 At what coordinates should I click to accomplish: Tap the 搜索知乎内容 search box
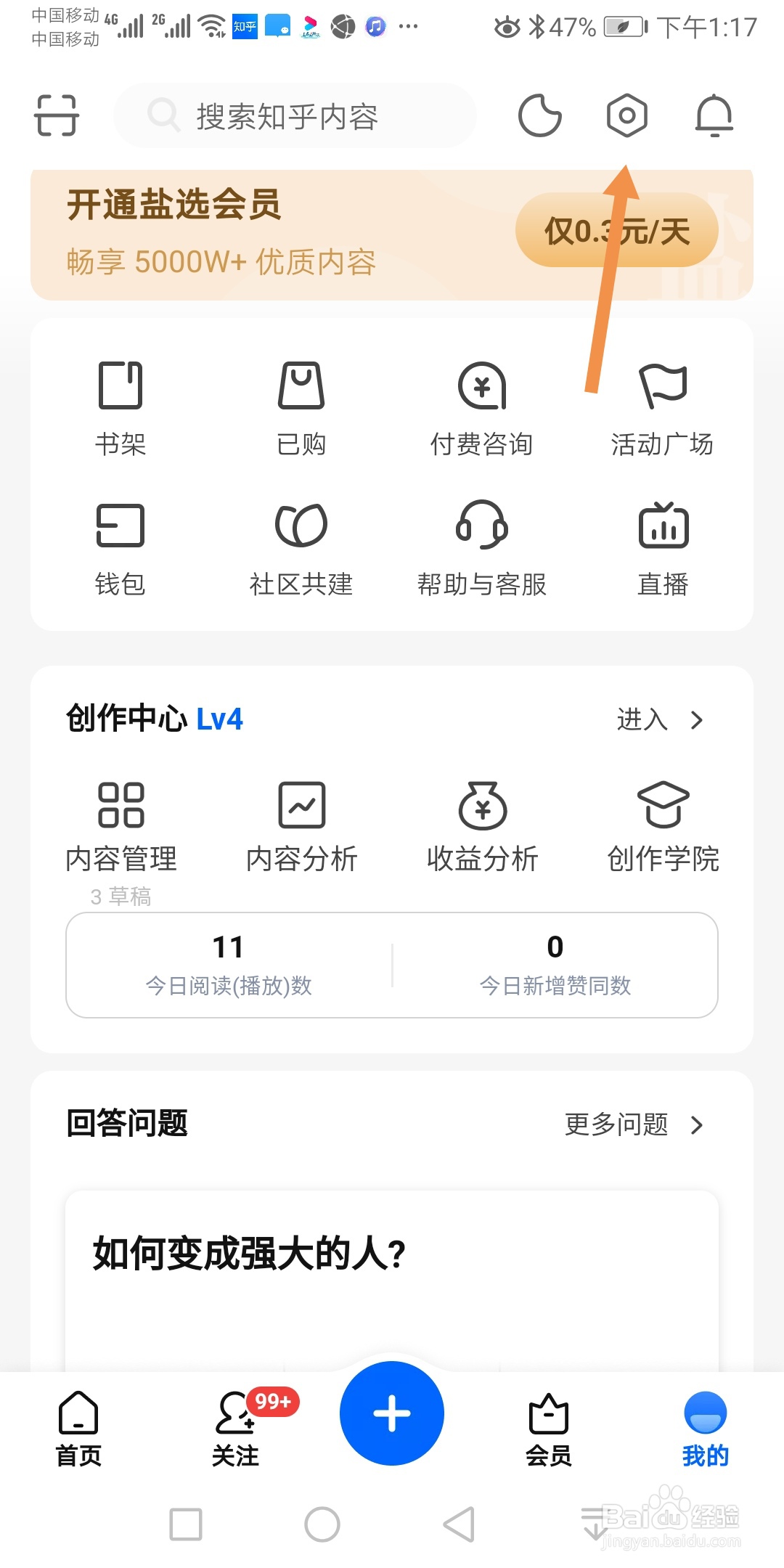click(x=295, y=116)
